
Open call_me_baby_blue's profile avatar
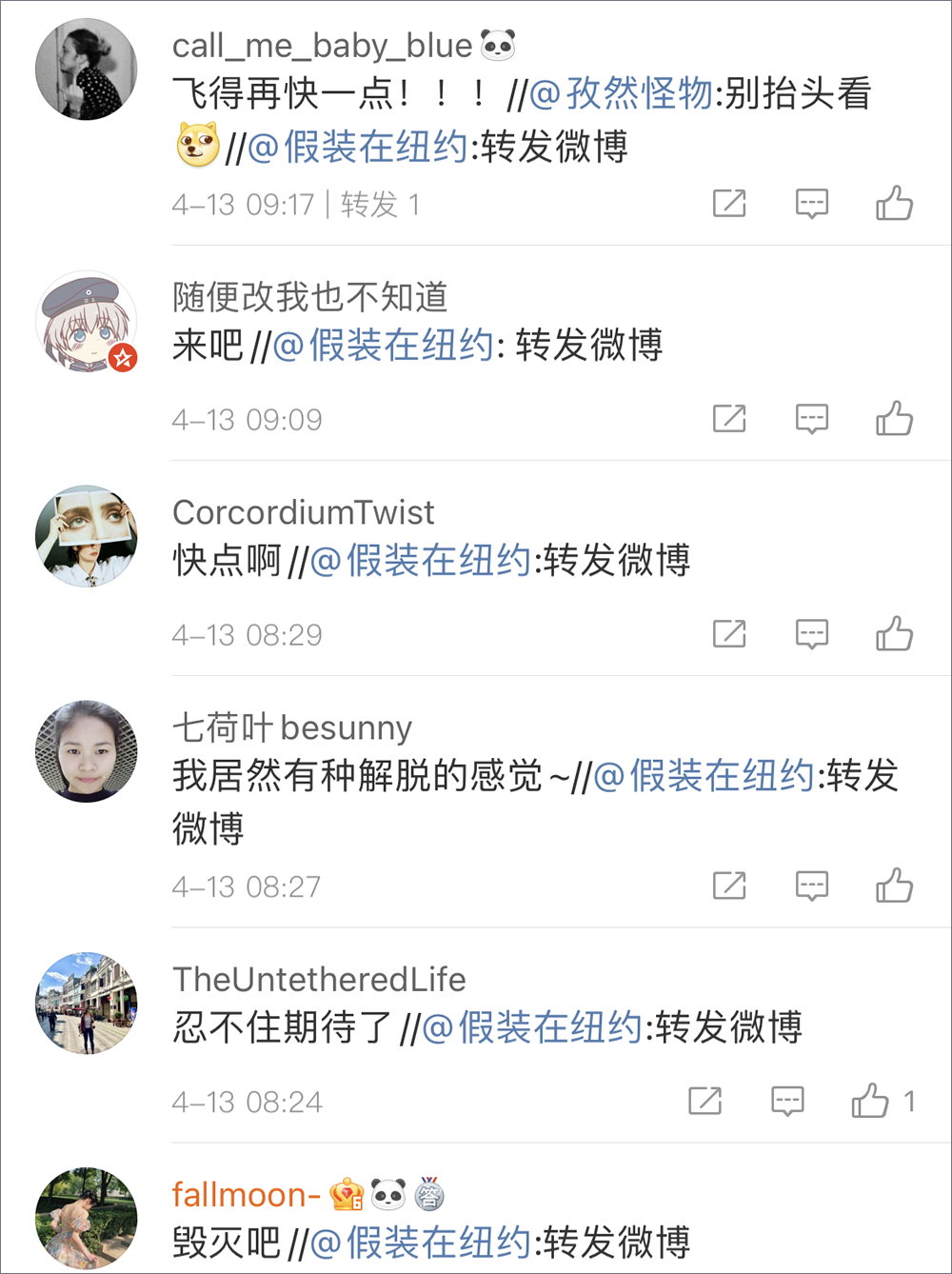[x=86, y=70]
